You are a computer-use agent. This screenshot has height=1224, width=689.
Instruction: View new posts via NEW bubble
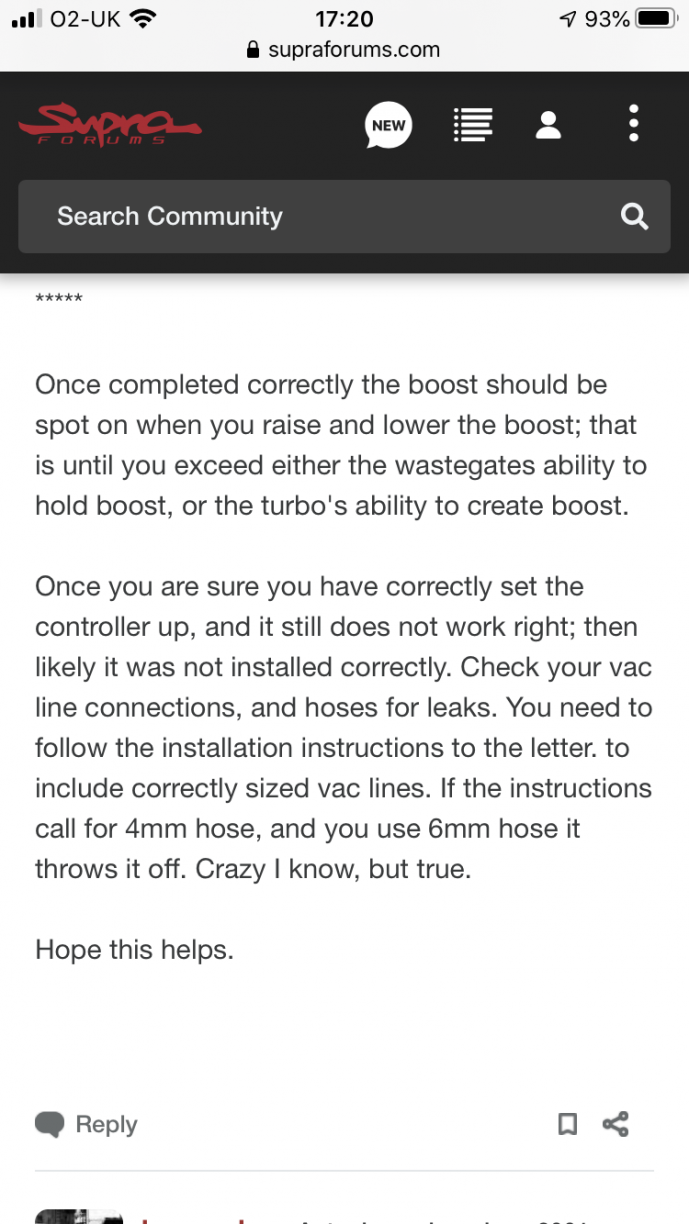click(x=388, y=125)
